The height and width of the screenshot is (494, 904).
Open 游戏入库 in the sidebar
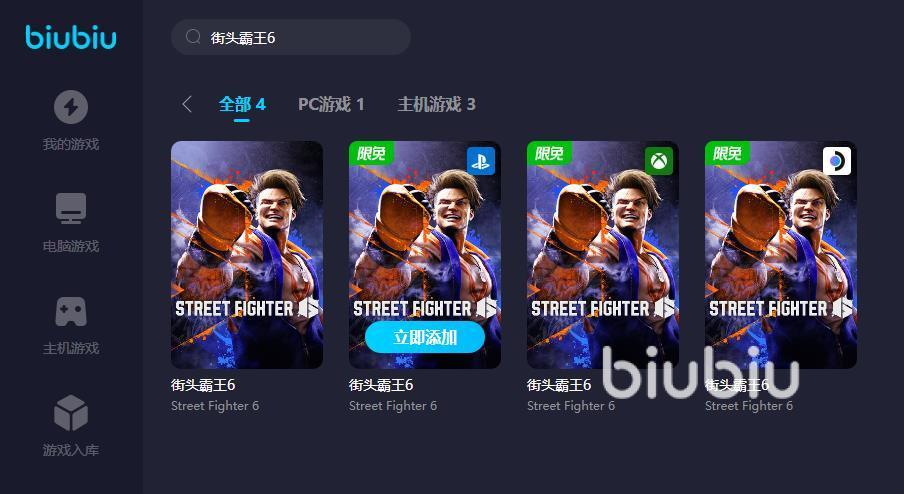click(71, 426)
